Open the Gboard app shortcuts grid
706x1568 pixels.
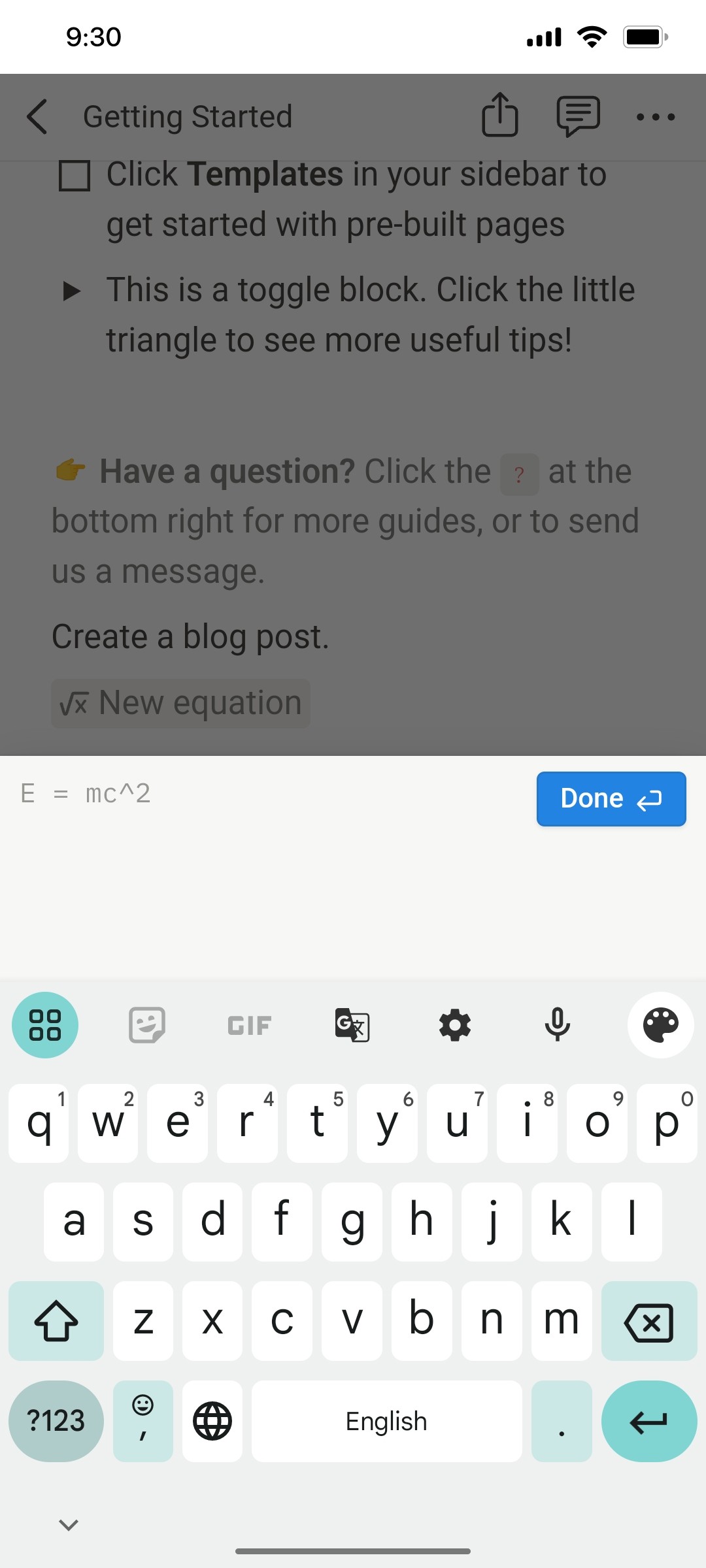44,1024
